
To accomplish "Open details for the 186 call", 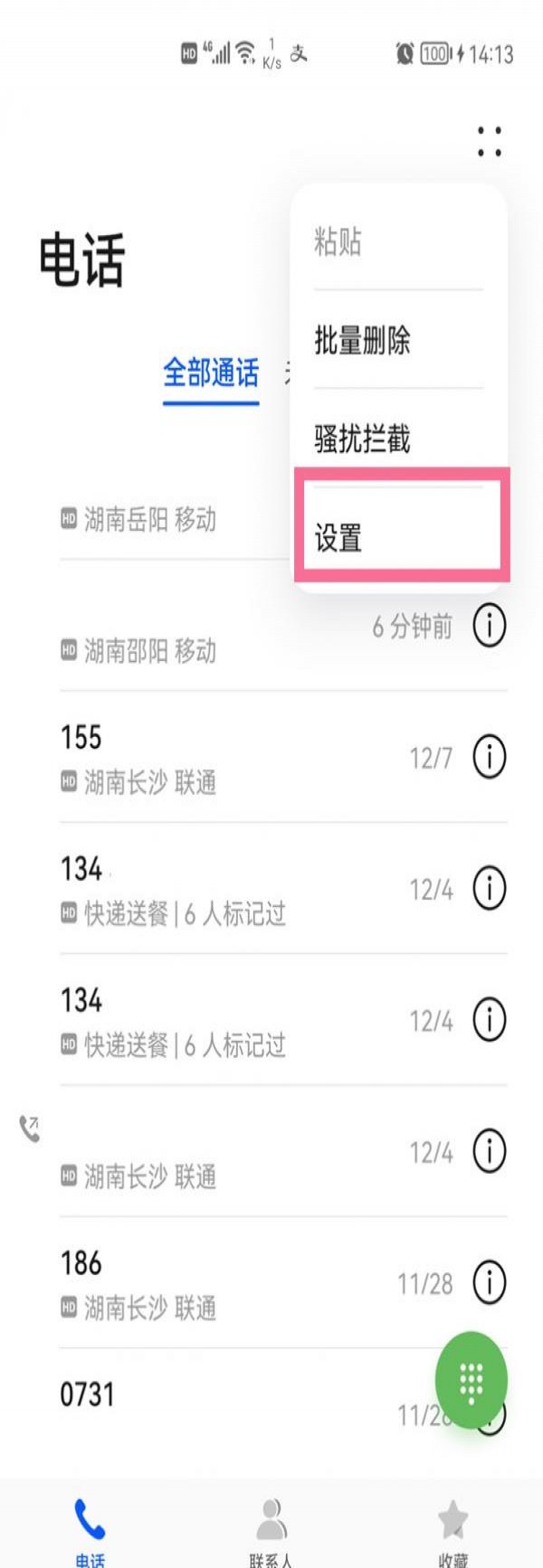I will coord(489,1282).
